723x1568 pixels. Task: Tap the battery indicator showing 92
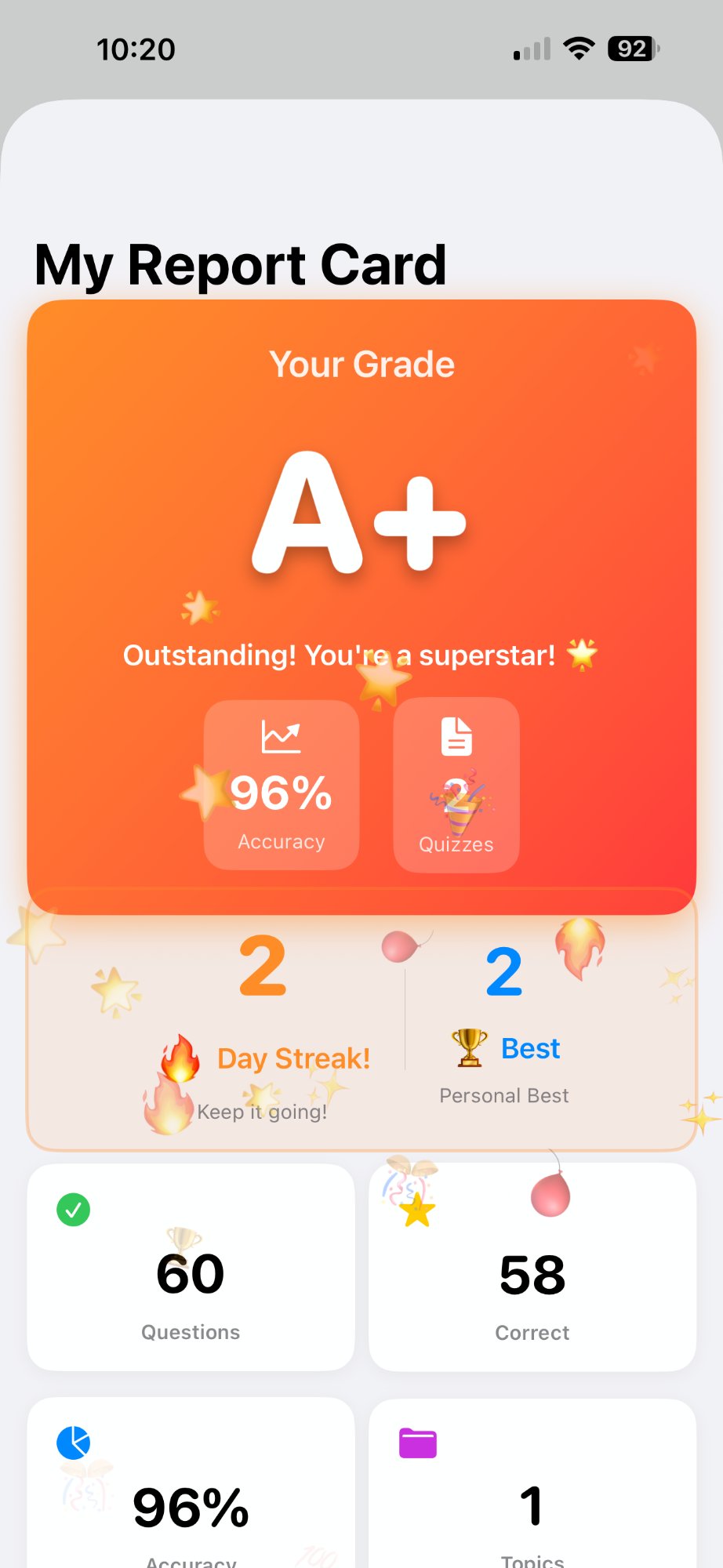(x=631, y=49)
